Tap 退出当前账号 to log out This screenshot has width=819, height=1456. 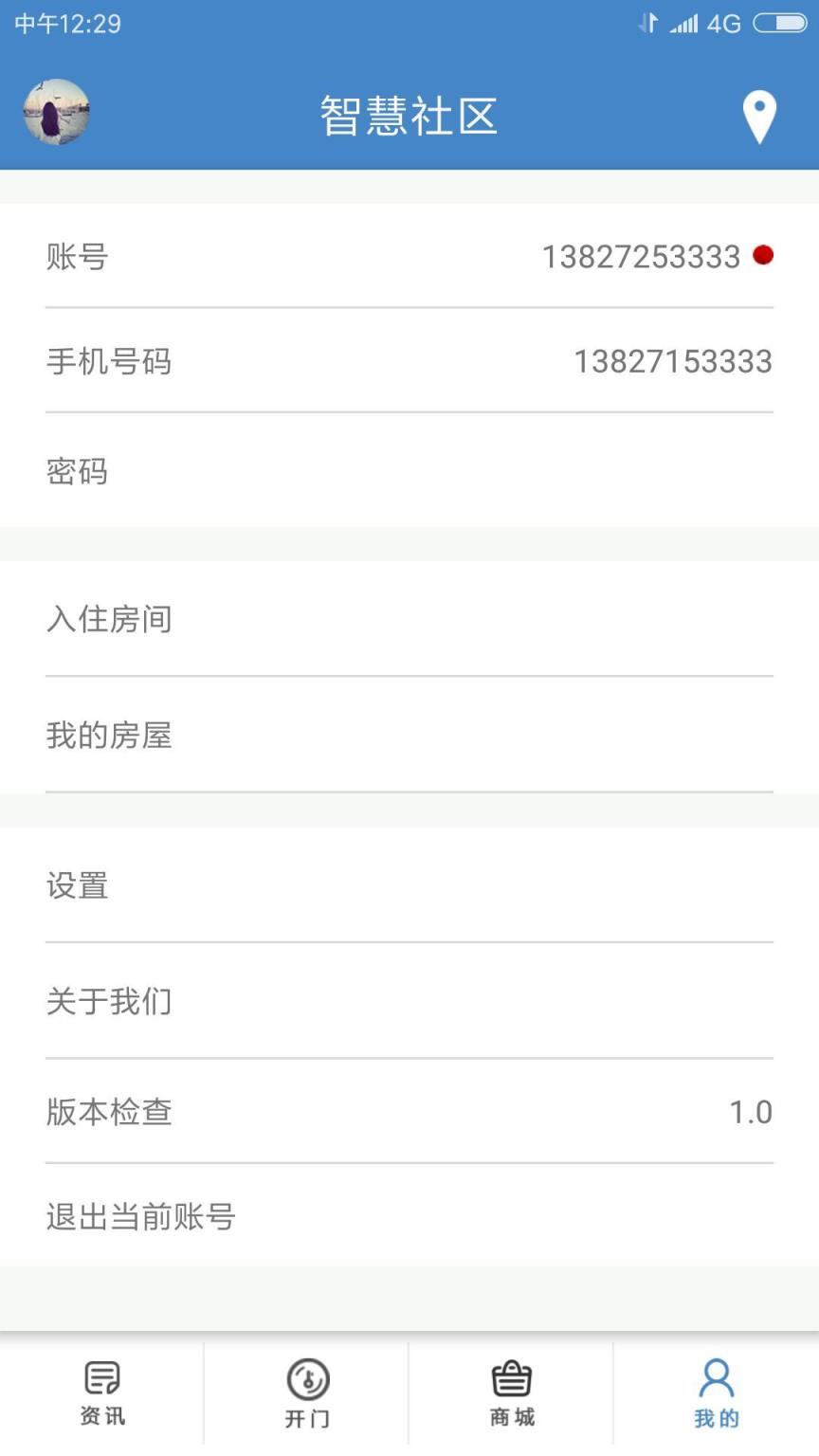pos(140,1217)
